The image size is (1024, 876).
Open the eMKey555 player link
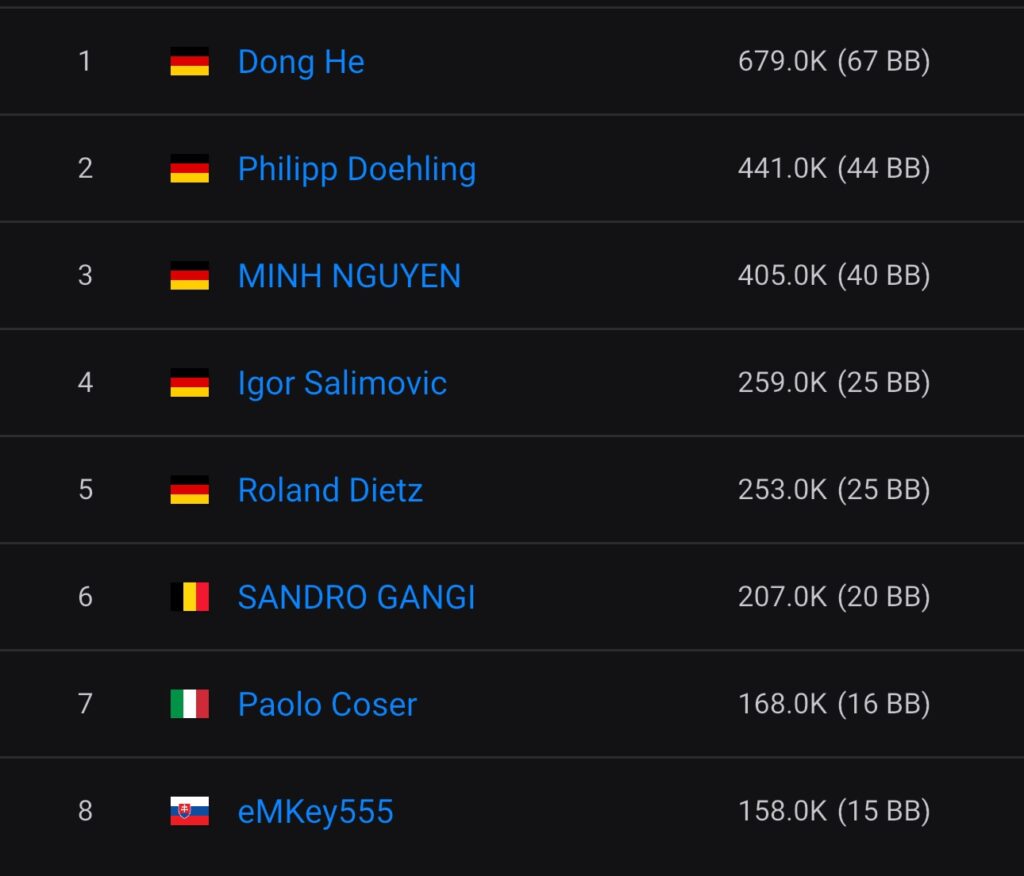(315, 811)
